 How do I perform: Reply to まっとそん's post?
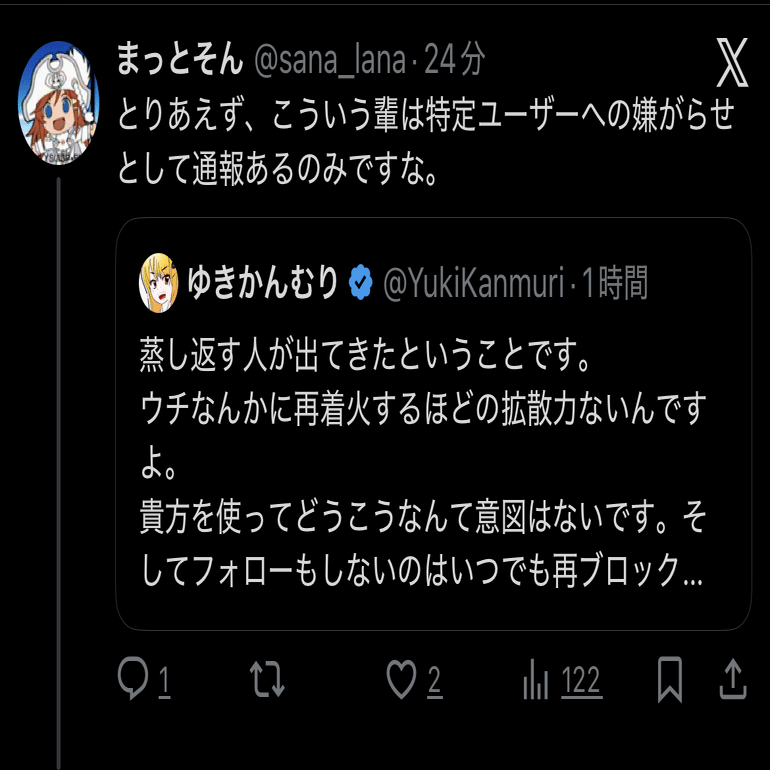coord(134,681)
